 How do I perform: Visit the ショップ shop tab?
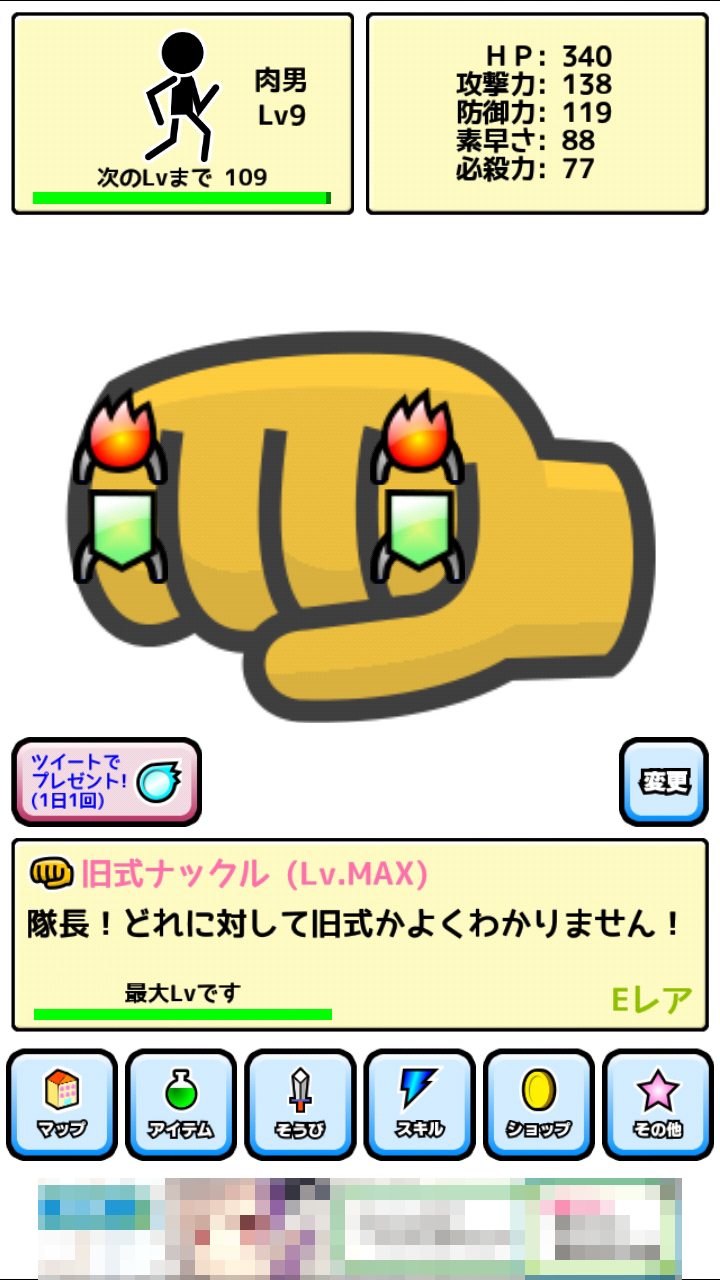click(x=539, y=1104)
